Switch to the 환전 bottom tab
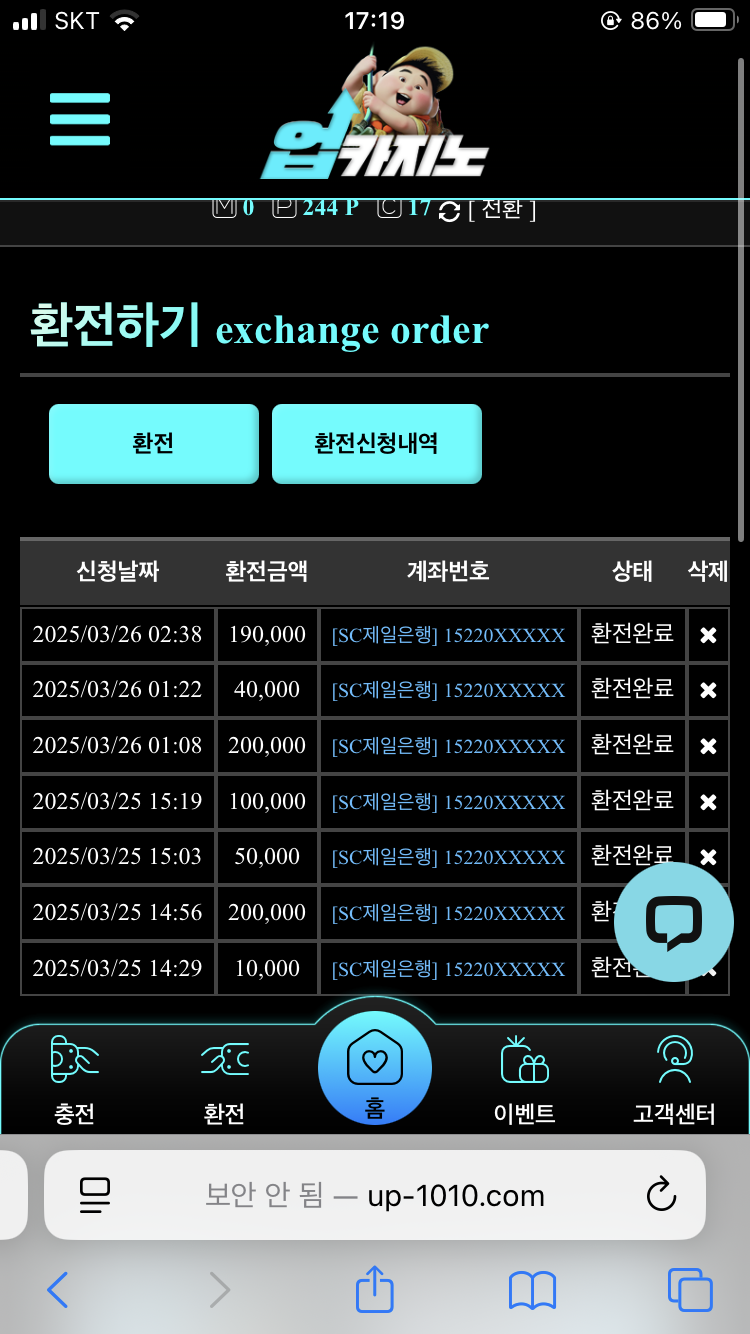750x1334 pixels. click(224, 1080)
